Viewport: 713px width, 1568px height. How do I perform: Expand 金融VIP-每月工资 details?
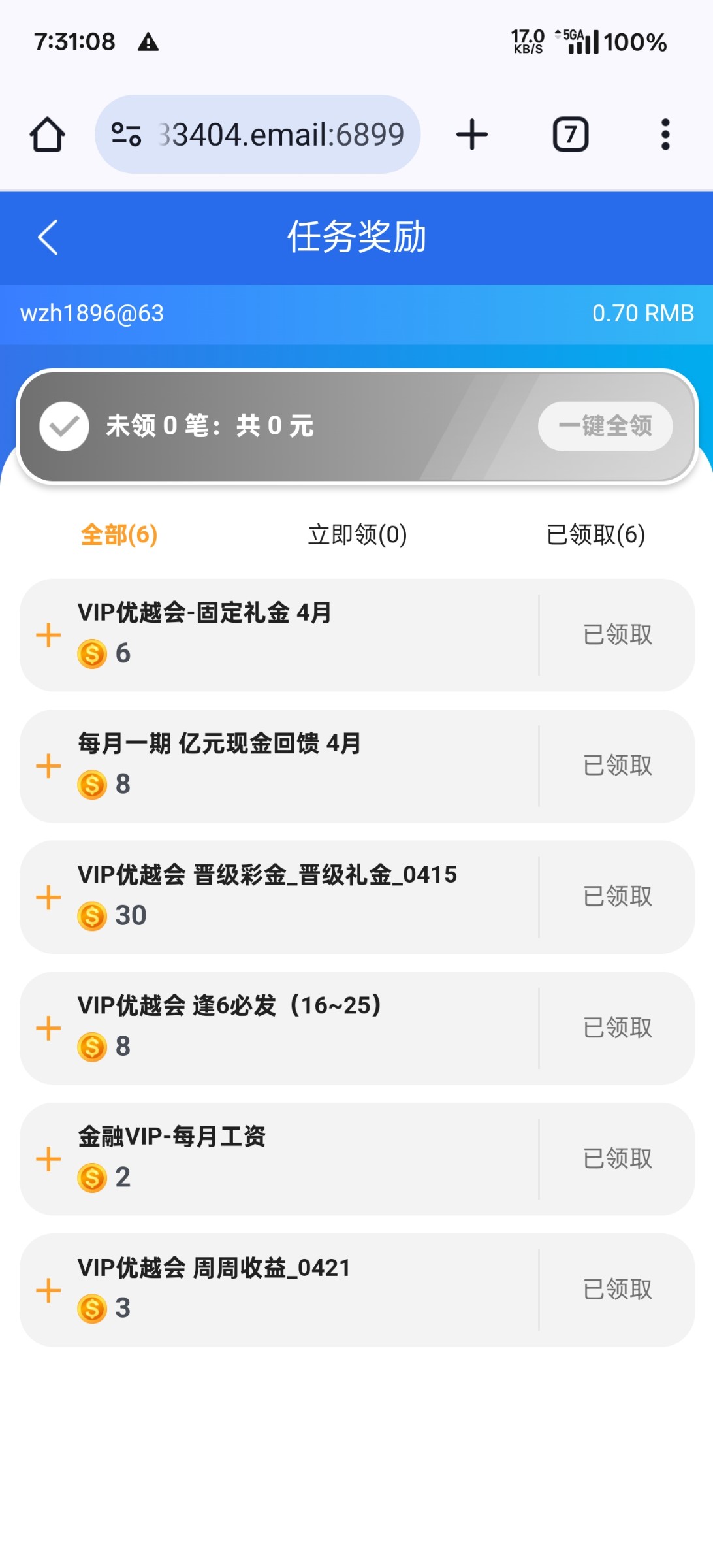48,1159
